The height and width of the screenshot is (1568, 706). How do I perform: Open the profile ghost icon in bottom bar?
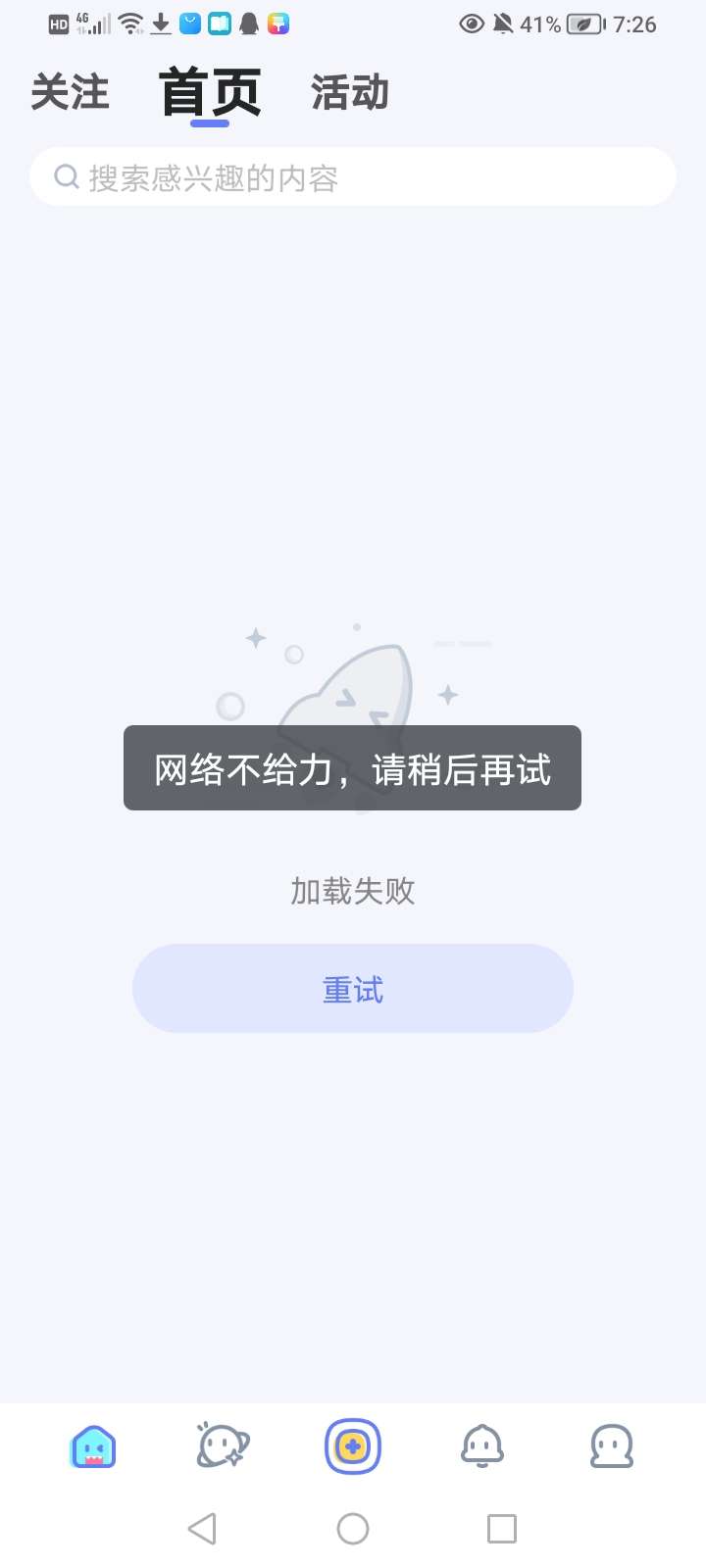(612, 1445)
